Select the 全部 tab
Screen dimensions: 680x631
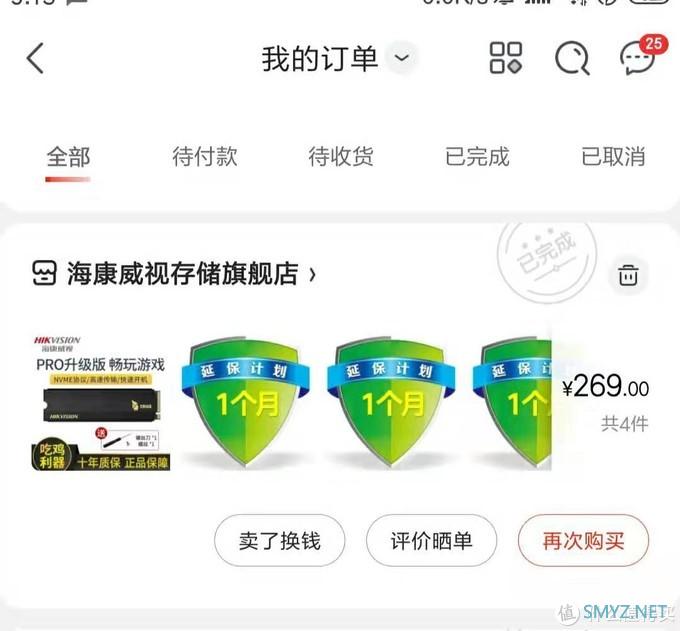point(68,157)
